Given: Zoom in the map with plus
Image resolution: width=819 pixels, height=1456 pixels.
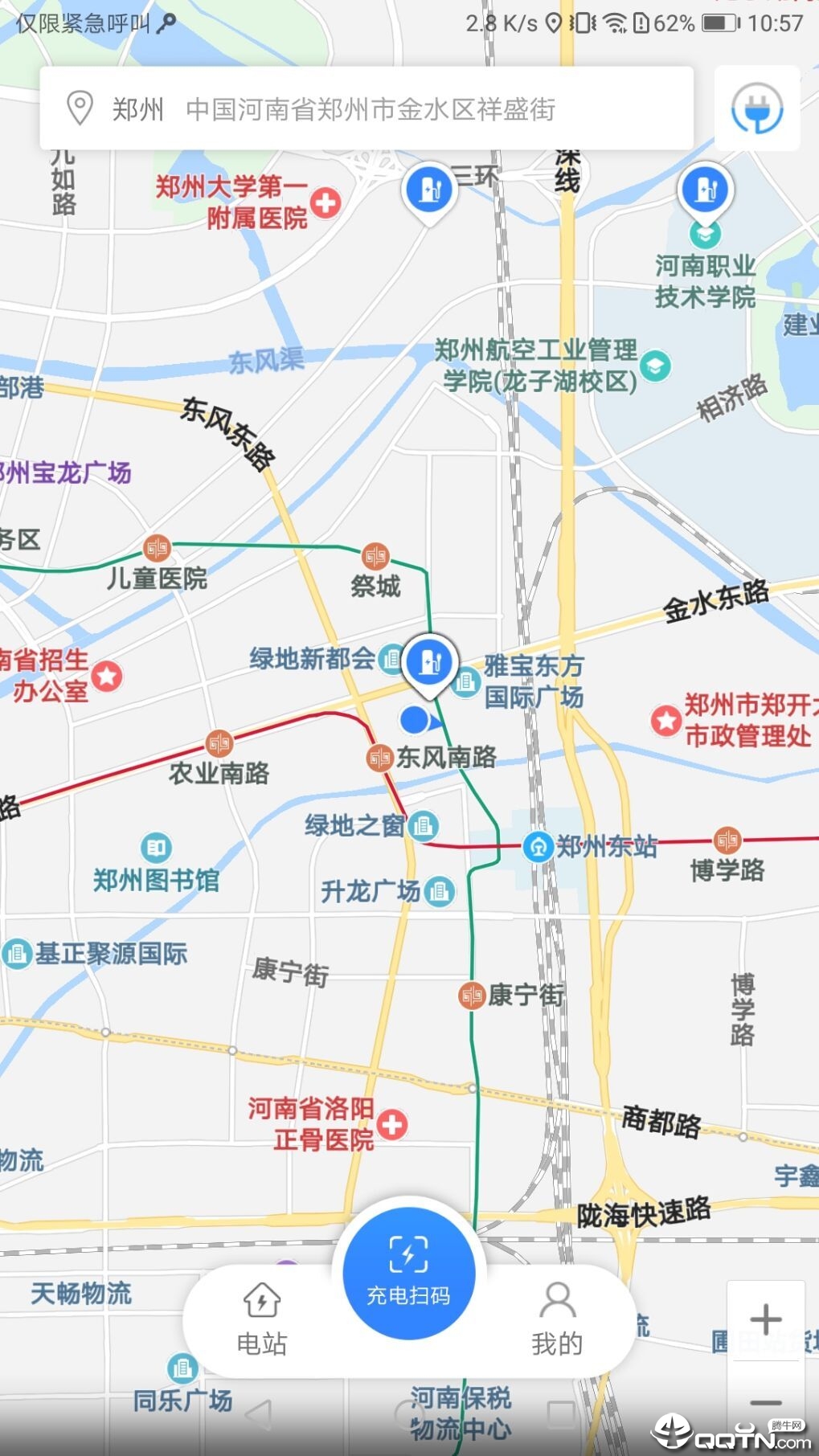Looking at the screenshot, I should pyautogui.click(x=765, y=1319).
